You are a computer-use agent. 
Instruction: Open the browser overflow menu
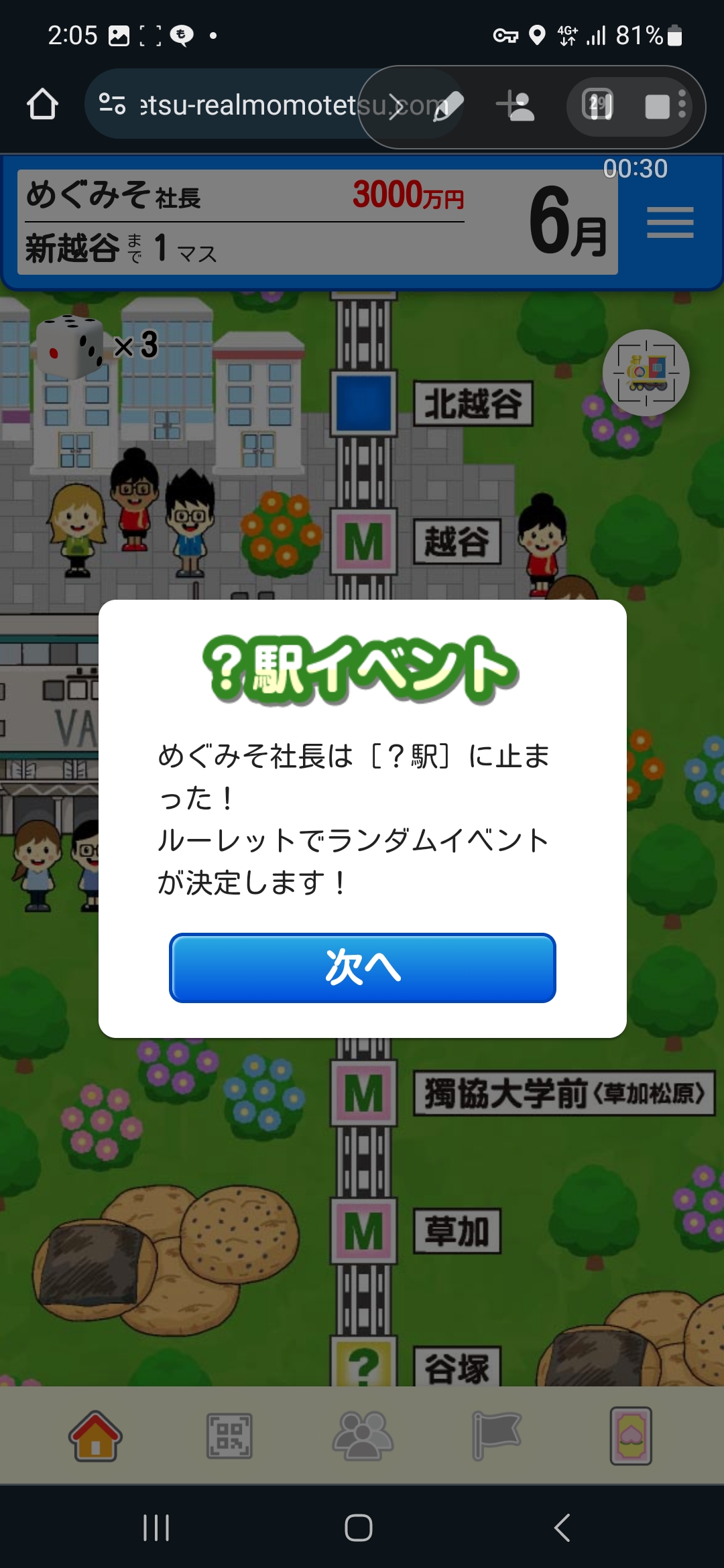pyautogui.click(x=682, y=105)
